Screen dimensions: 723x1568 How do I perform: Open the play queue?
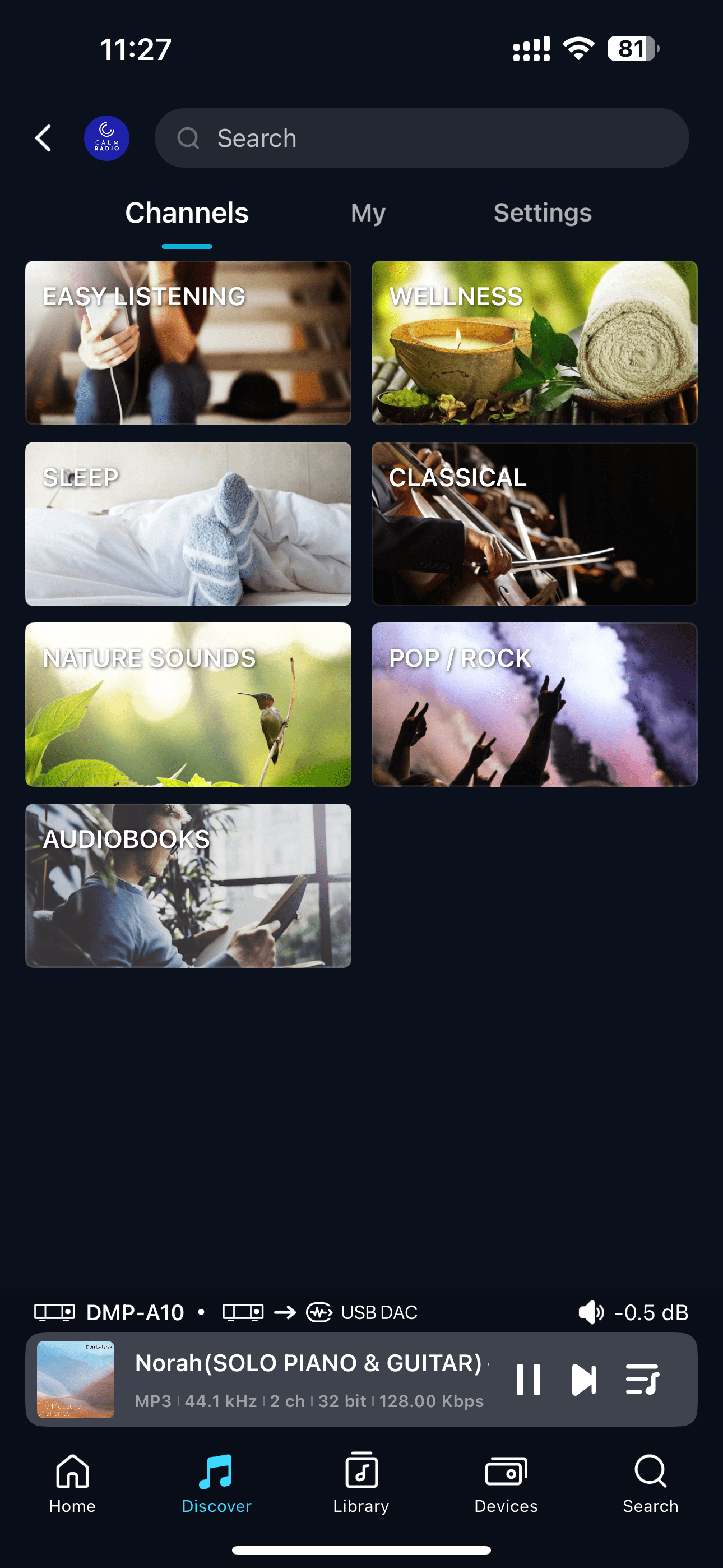pyautogui.click(x=641, y=1380)
